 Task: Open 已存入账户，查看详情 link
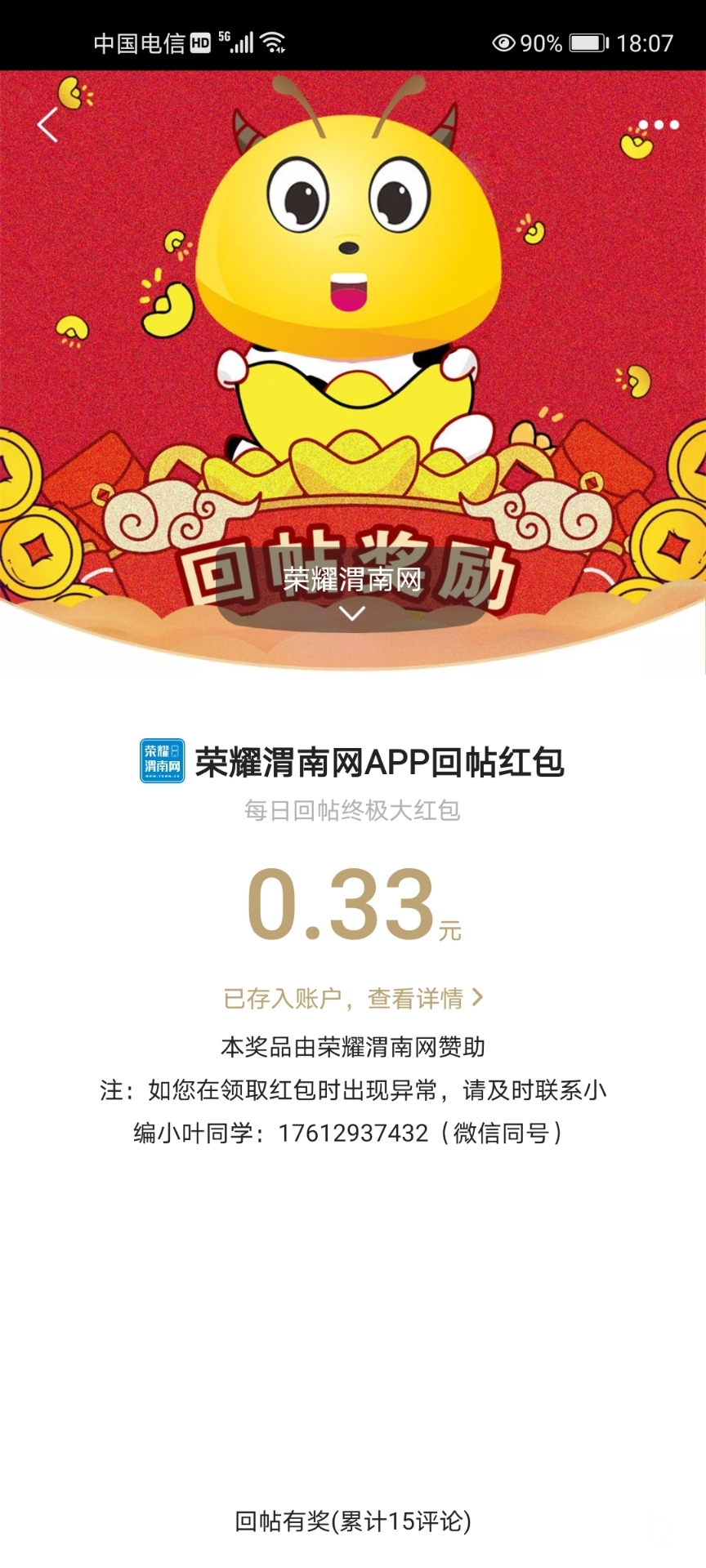(x=353, y=998)
